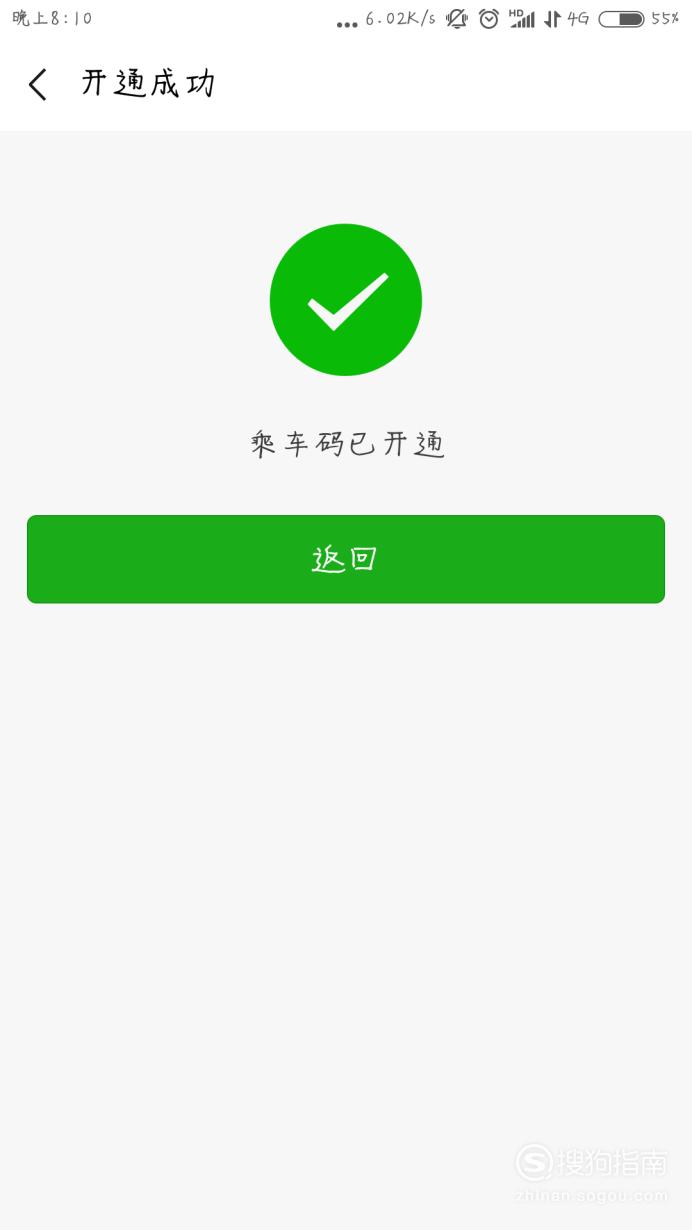
Task: Tap the back arrow beside 开通成功
Action: 37,84
